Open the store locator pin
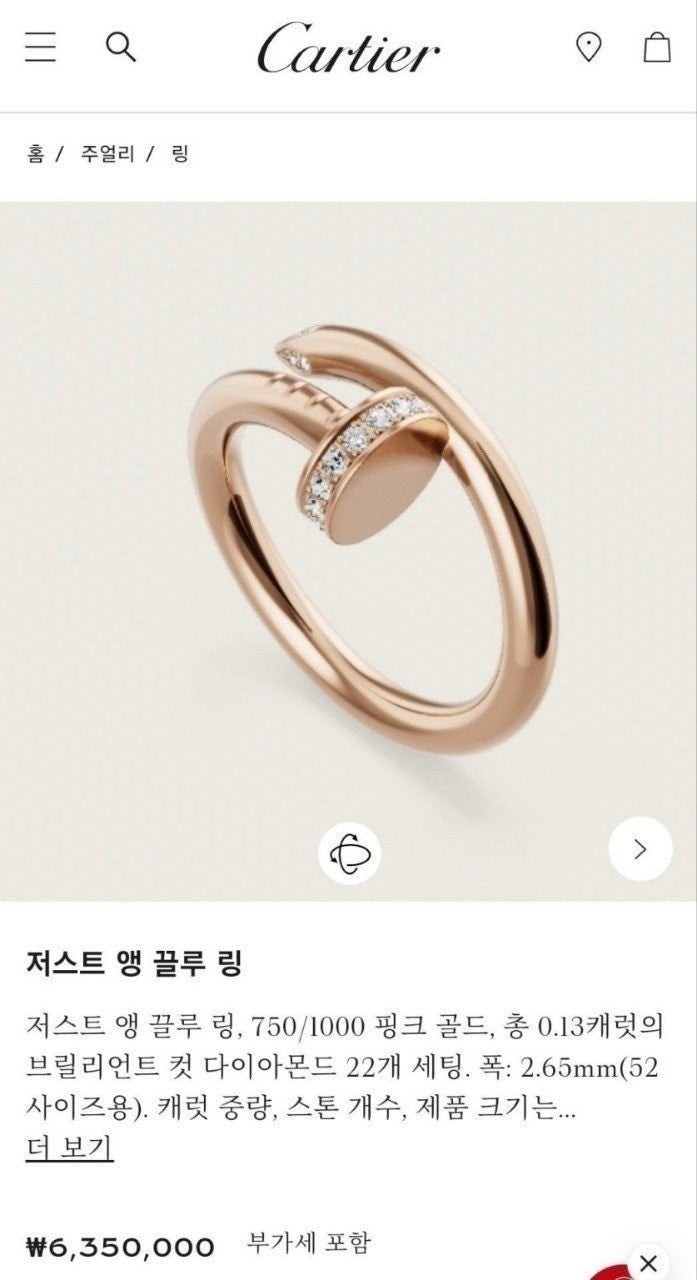Screen dimensions: 697x1280 589,47
